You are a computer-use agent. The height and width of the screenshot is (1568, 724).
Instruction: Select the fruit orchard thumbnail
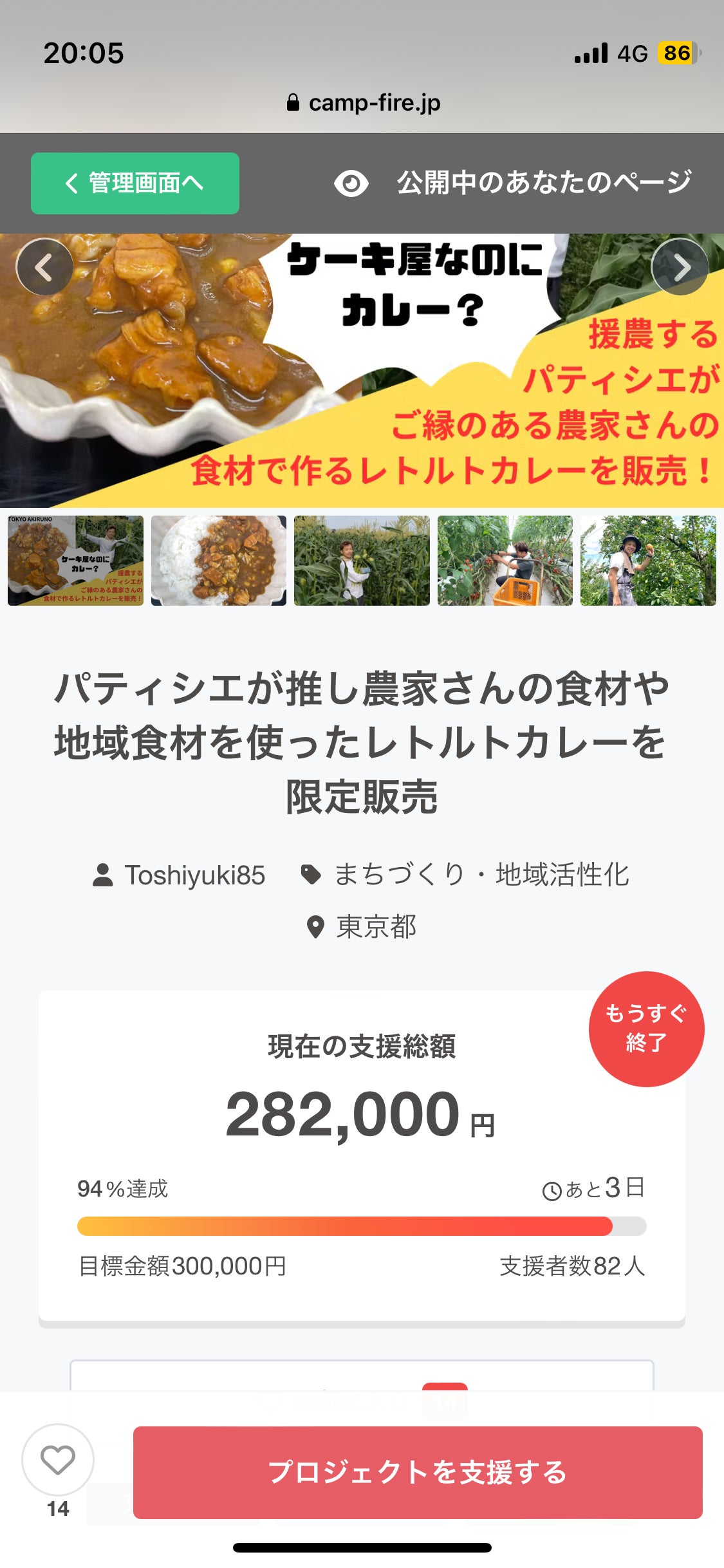click(648, 561)
